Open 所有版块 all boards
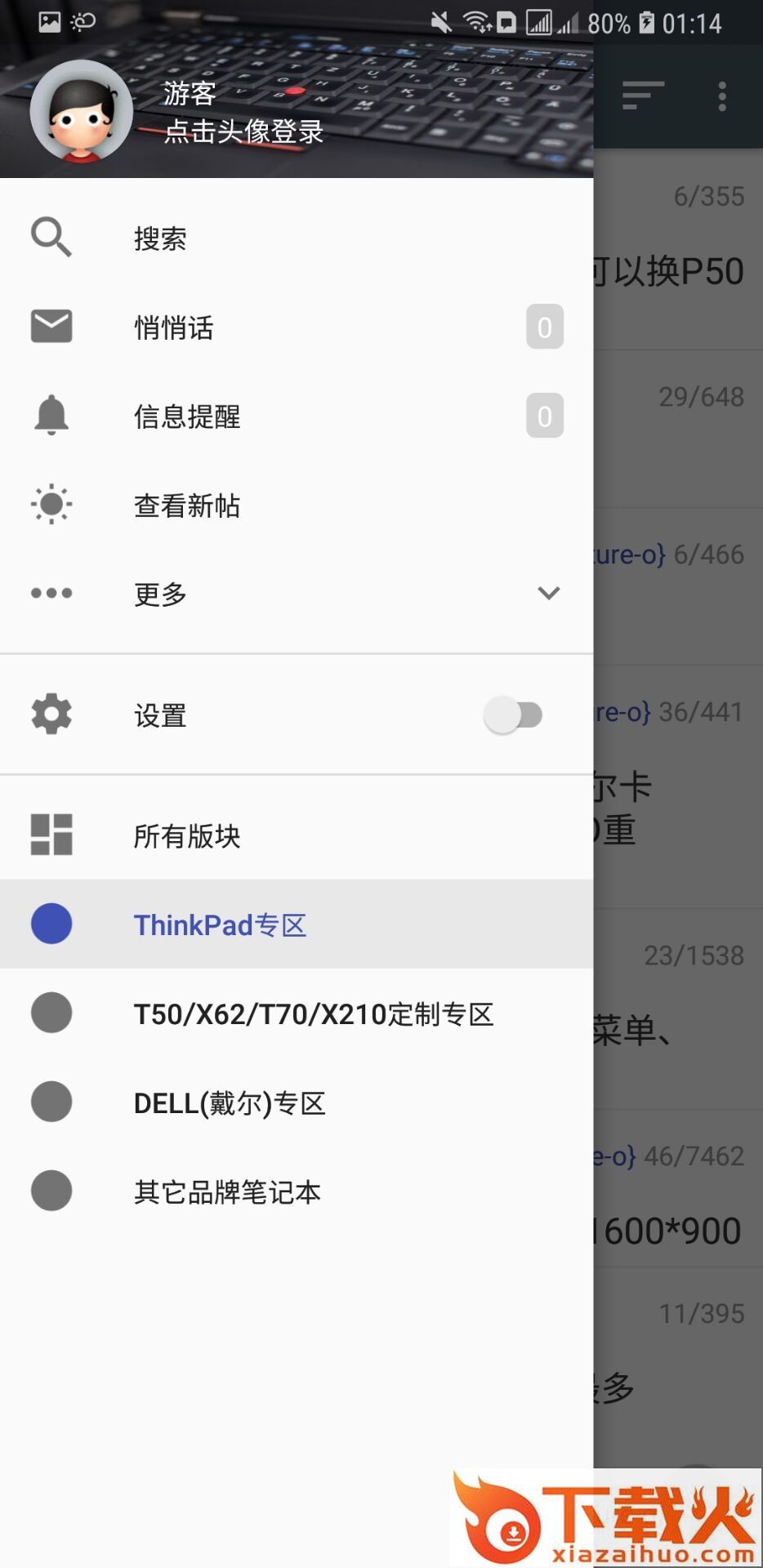Screen dimensions: 763x1568 point(187,836)
